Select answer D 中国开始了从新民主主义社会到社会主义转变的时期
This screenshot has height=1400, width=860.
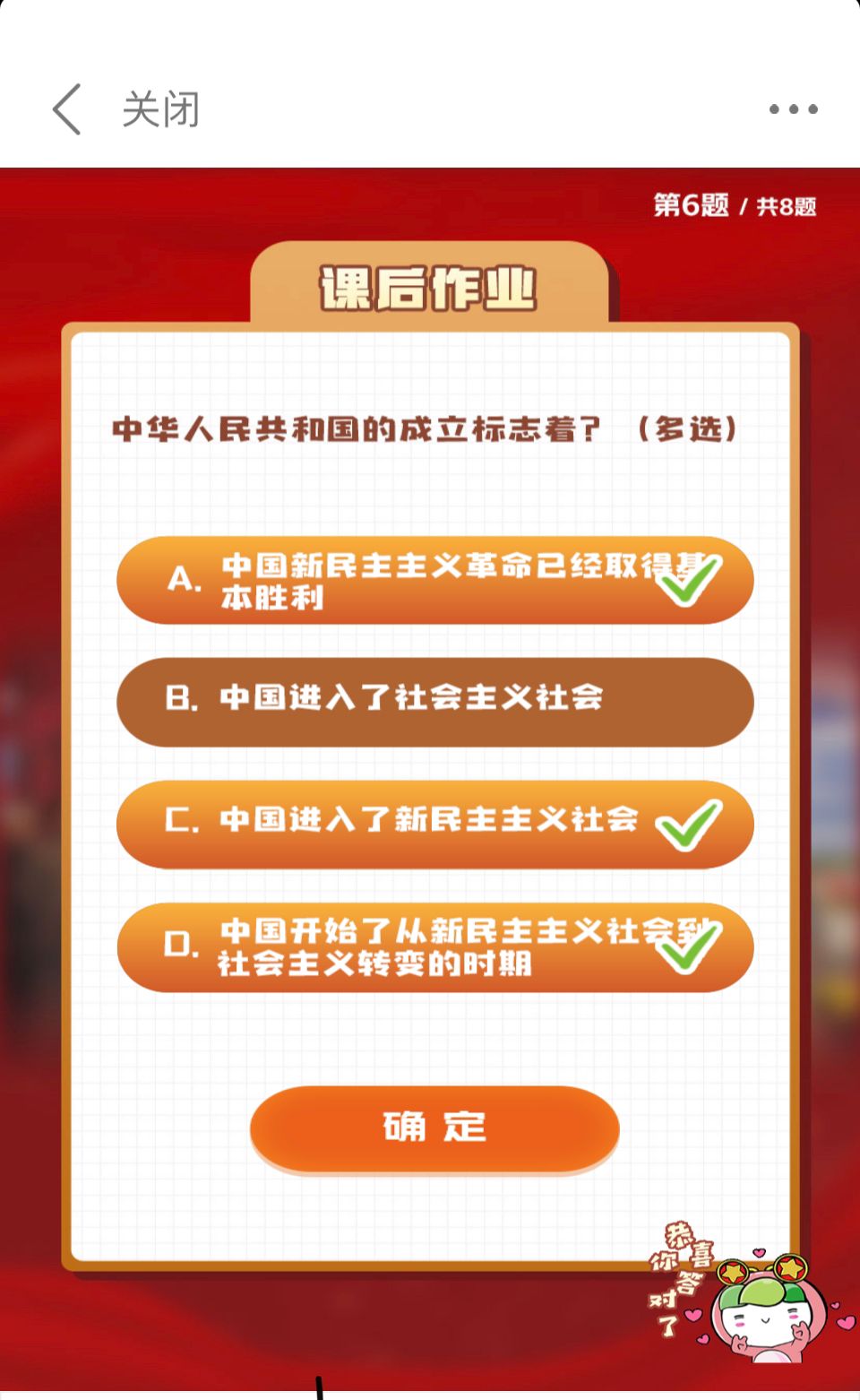point(434,946)
